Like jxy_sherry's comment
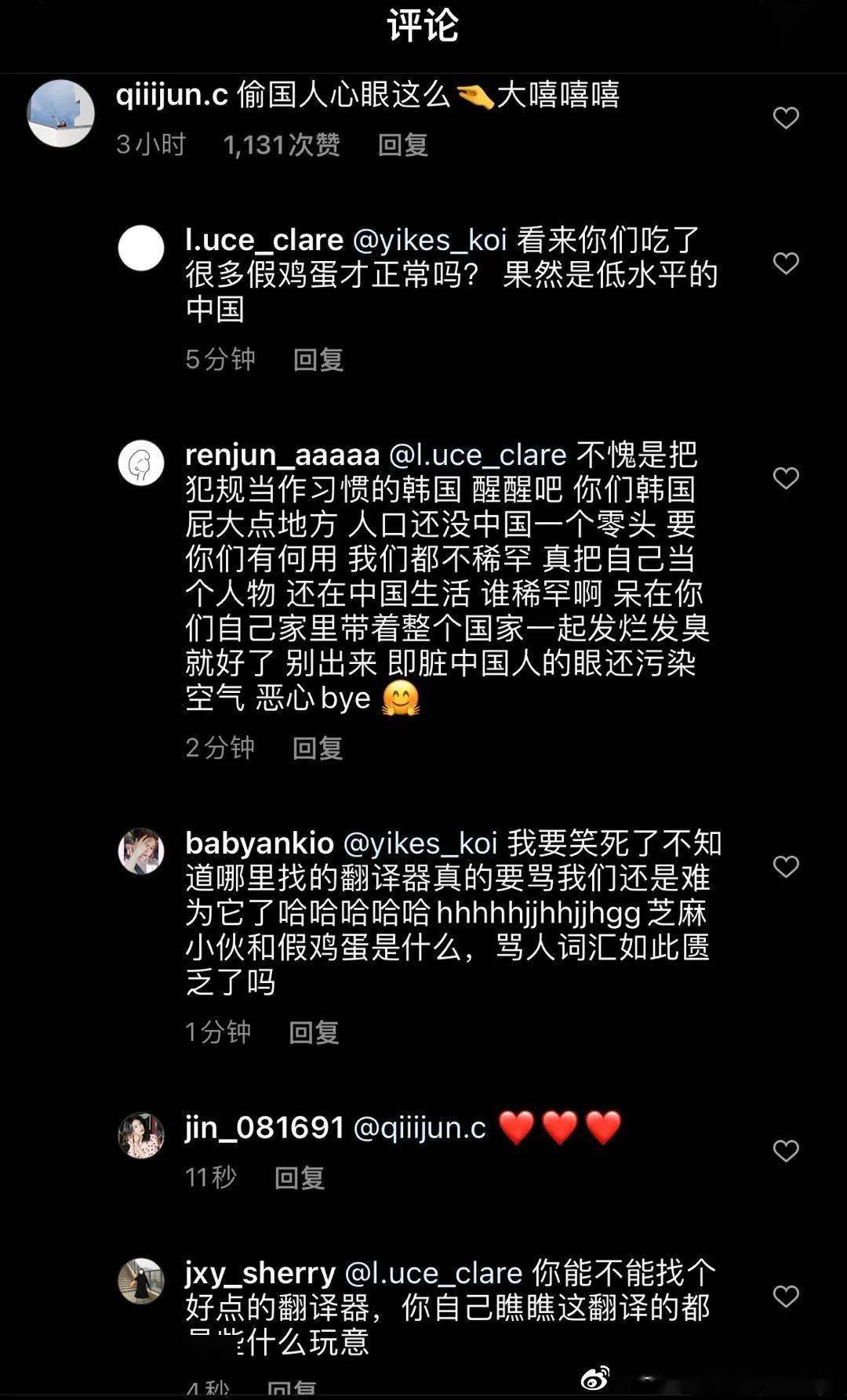Image resolution: width=847 pixels, height=1400 pixels. (785, 1296)
